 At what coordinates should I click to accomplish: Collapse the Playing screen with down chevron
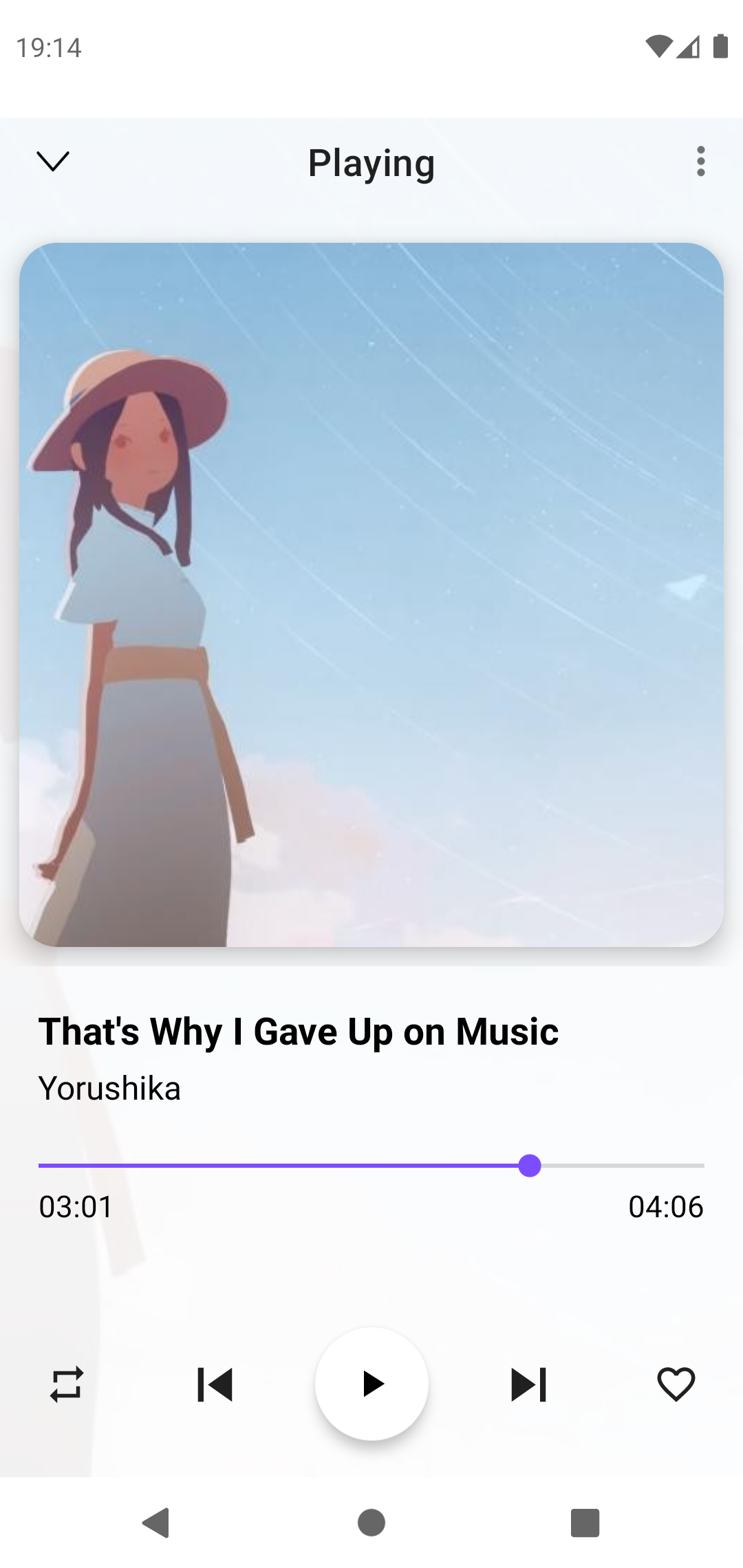(x=53, y=162)
